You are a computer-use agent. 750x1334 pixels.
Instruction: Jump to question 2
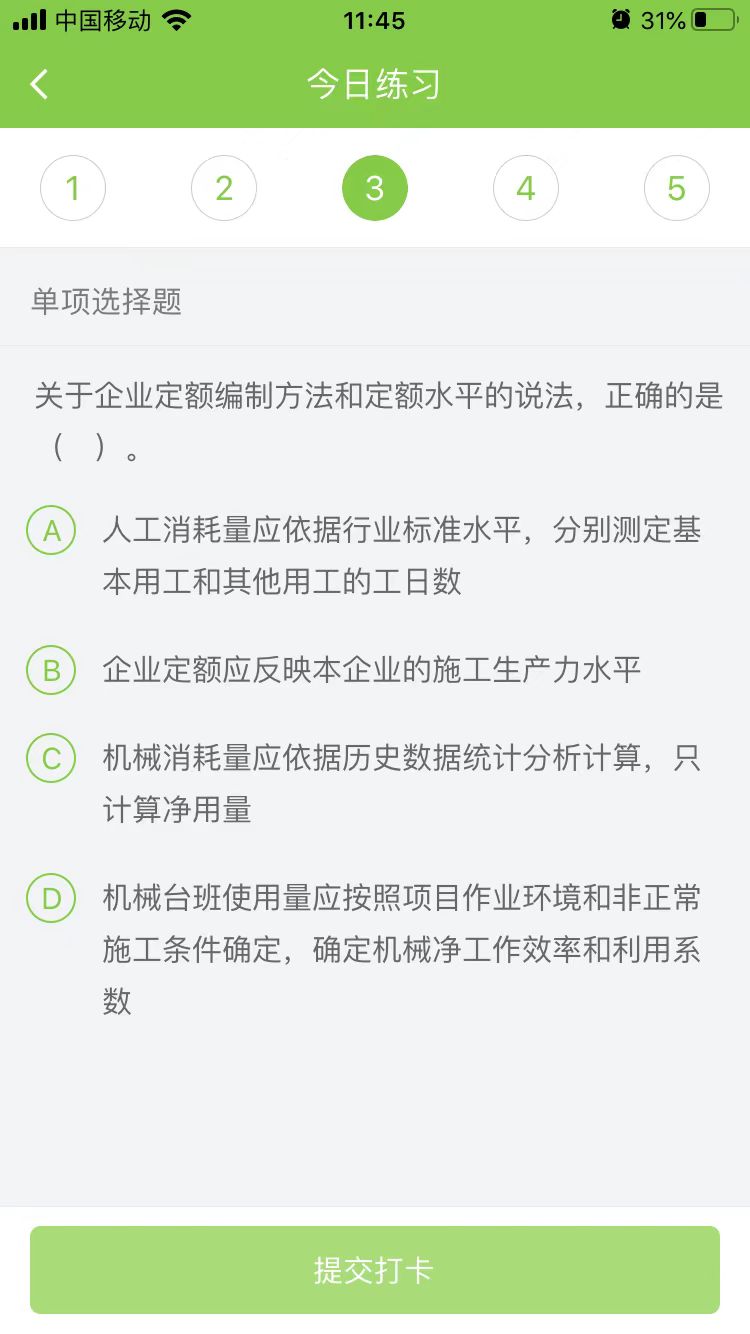coord(224,188)
